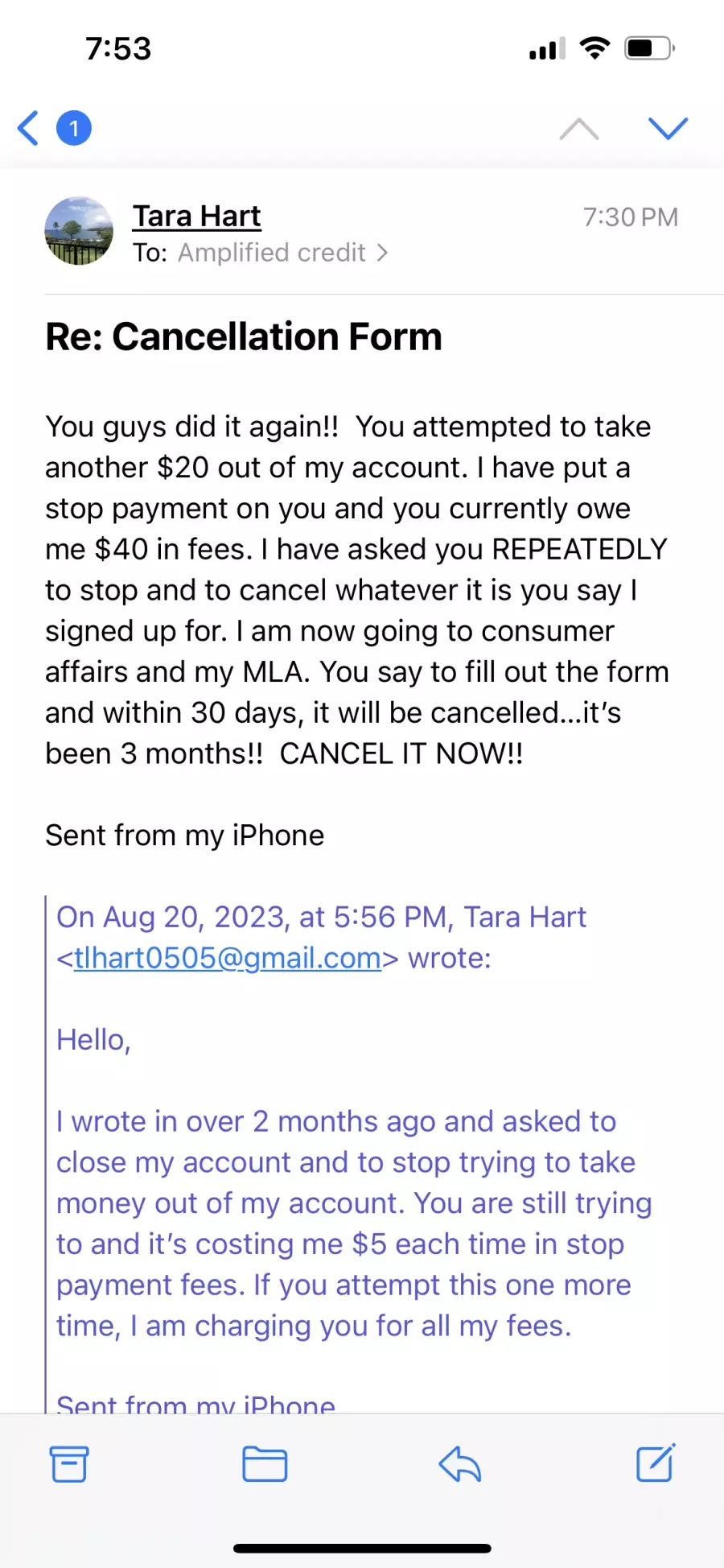
Task: Compose a new email
Action: tap(656, 1463)
